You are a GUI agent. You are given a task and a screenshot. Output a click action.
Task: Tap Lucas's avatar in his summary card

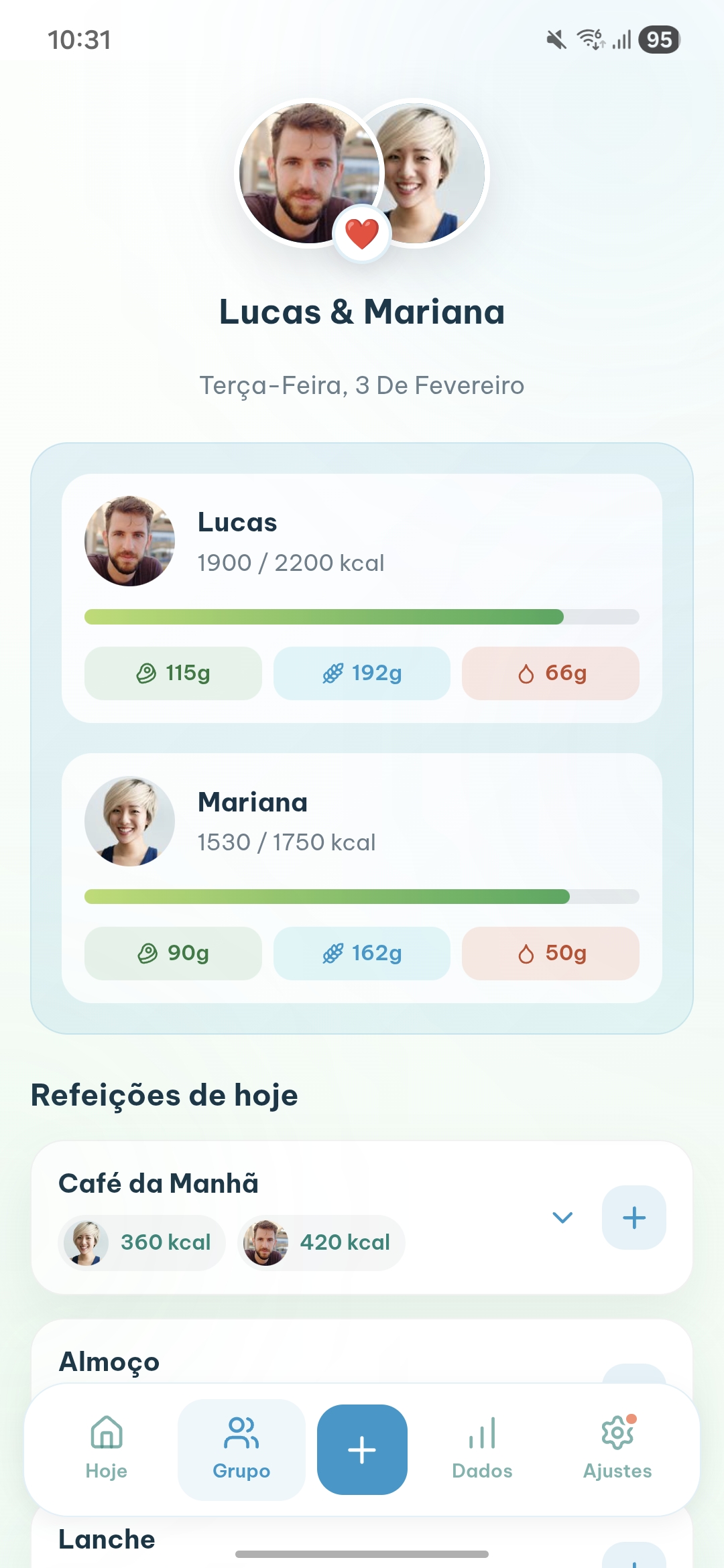coord(128,539)
